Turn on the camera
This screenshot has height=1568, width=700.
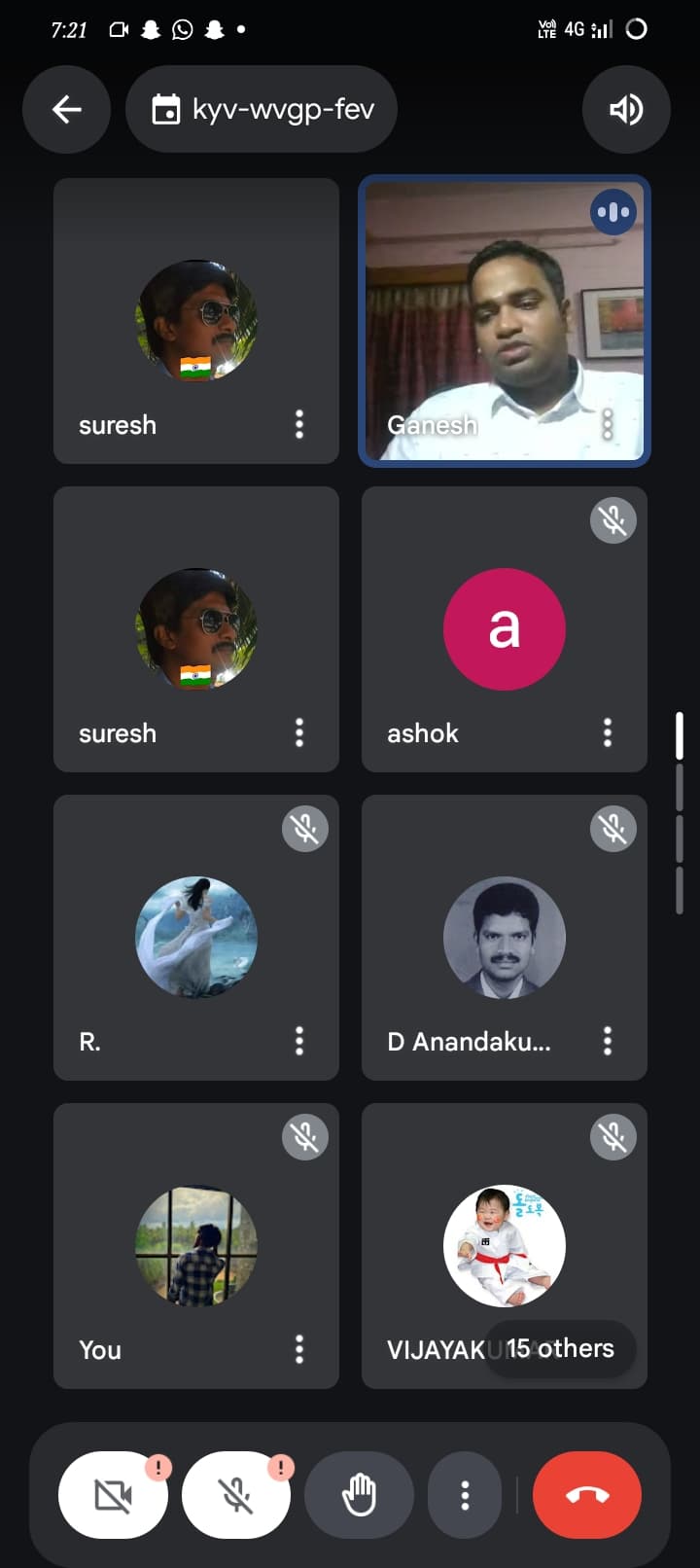[x=113, y=1495]
